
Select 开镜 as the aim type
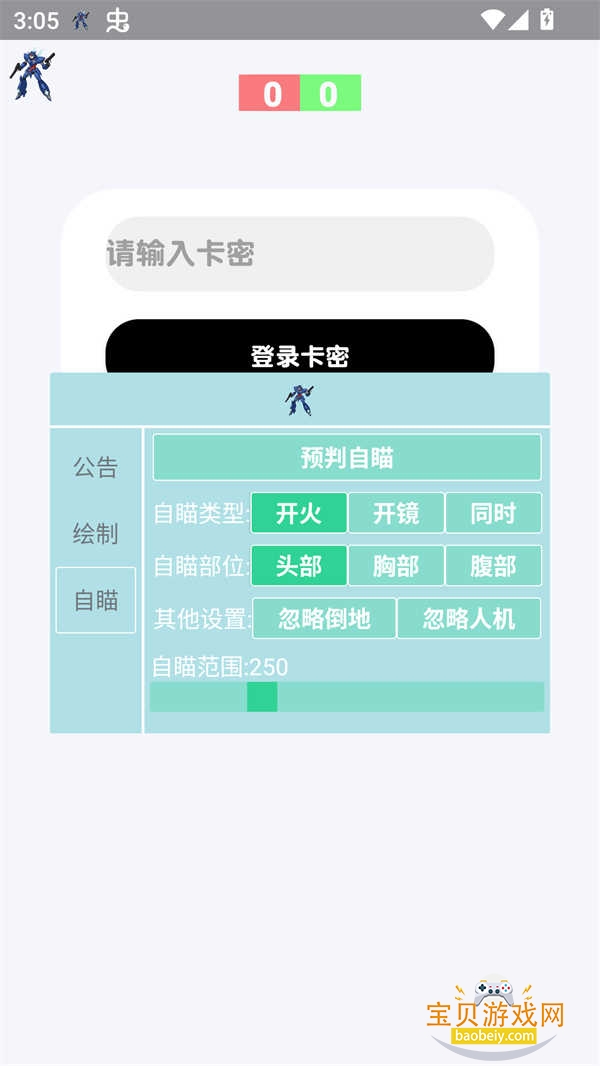[396, 513]
